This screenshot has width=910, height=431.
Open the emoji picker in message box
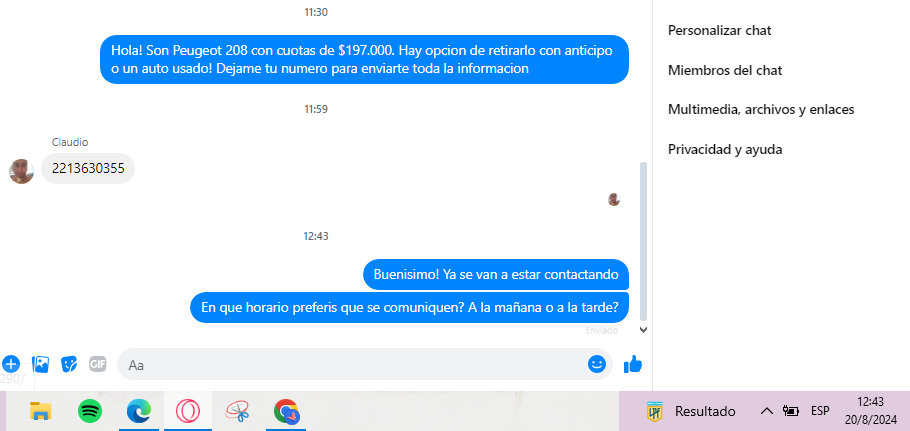tap(597, 364)
